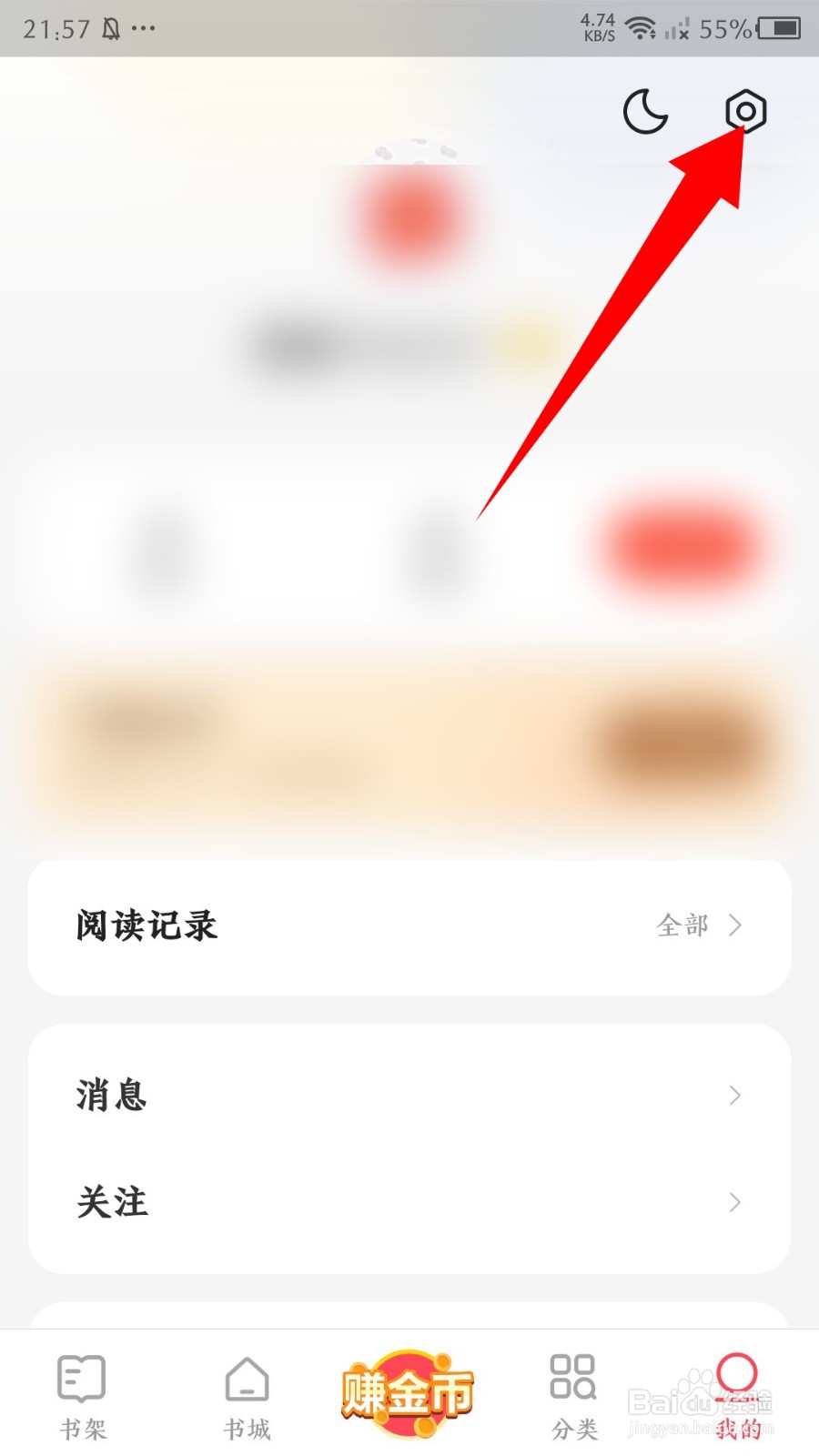
Task: Open the settings gear icon
Action: (x=745, y=113)
